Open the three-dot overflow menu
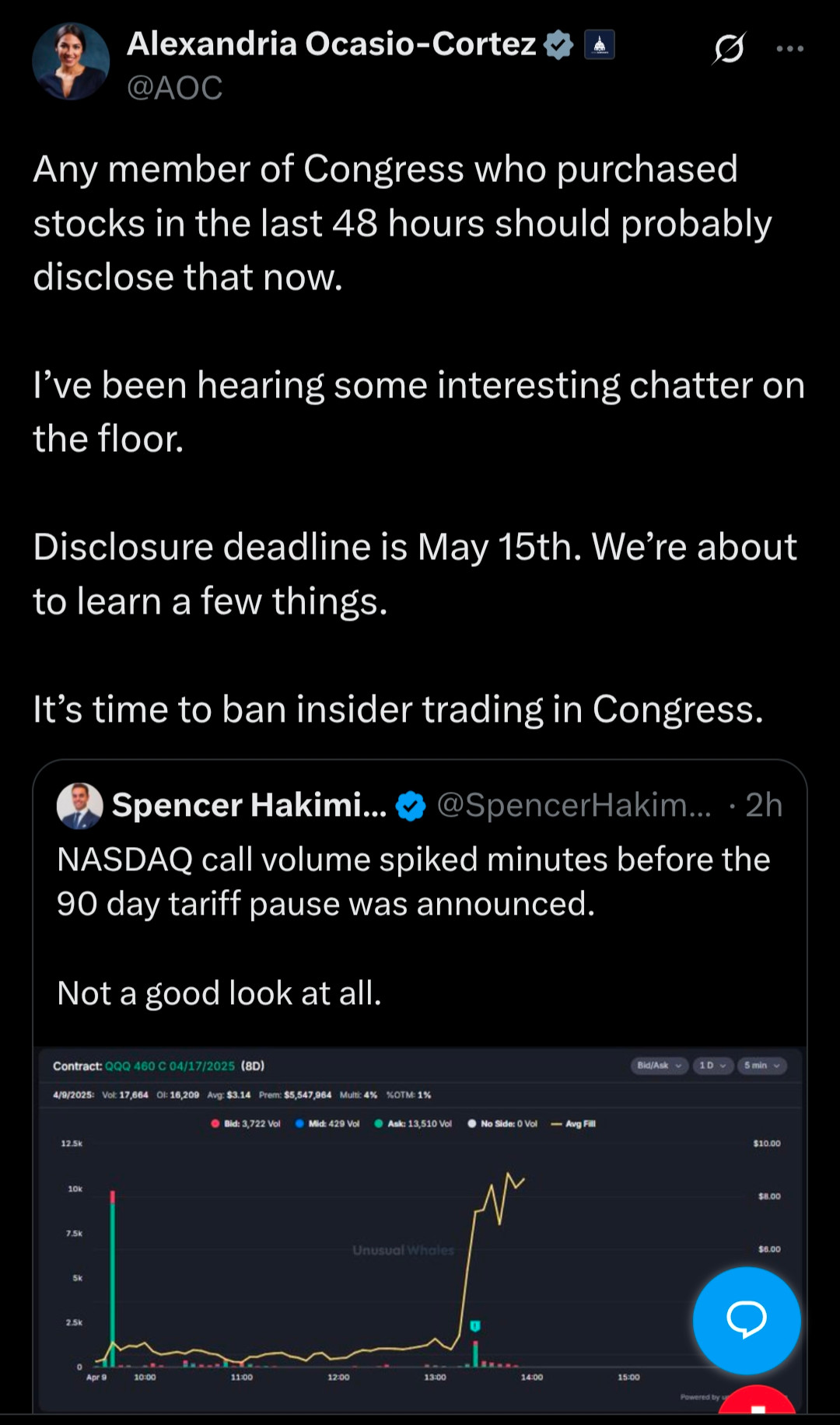The image size is (840, 1425). (789, 48)
